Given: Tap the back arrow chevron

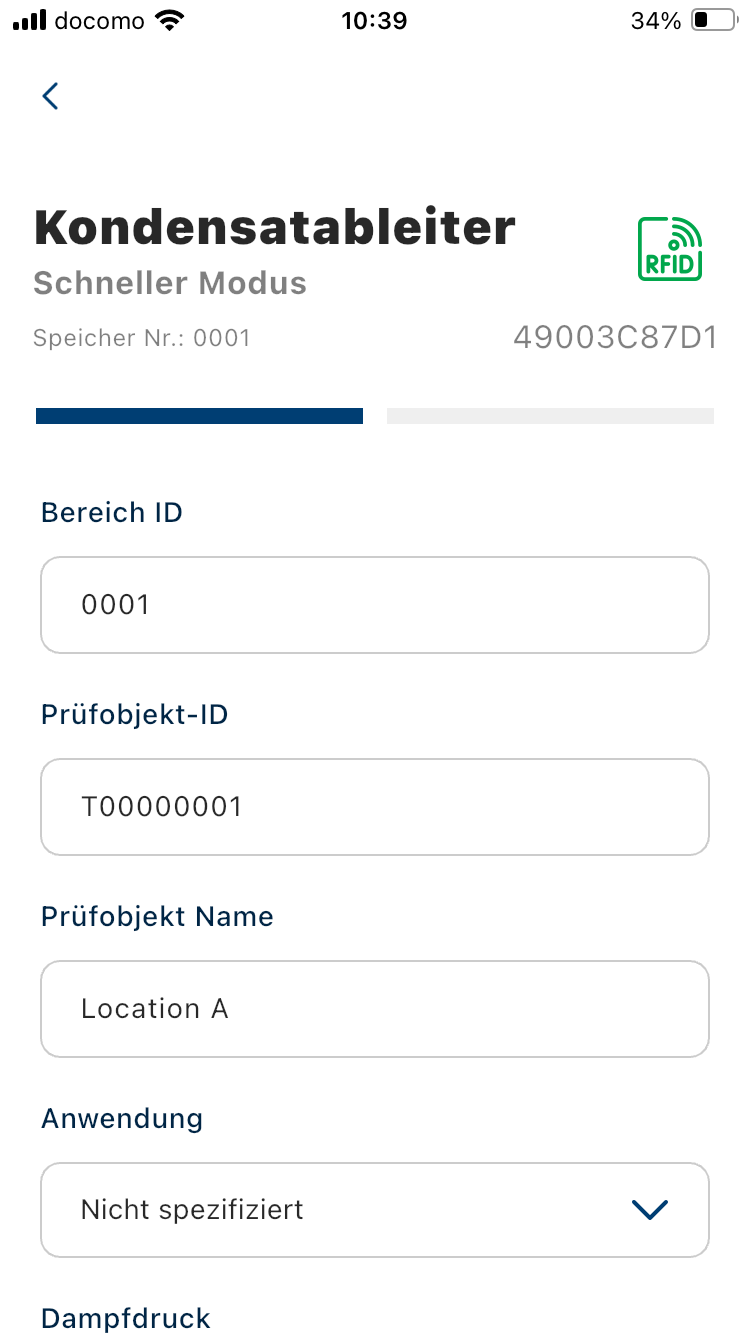Looking at the screenshot, I should (x=50, y=96).
